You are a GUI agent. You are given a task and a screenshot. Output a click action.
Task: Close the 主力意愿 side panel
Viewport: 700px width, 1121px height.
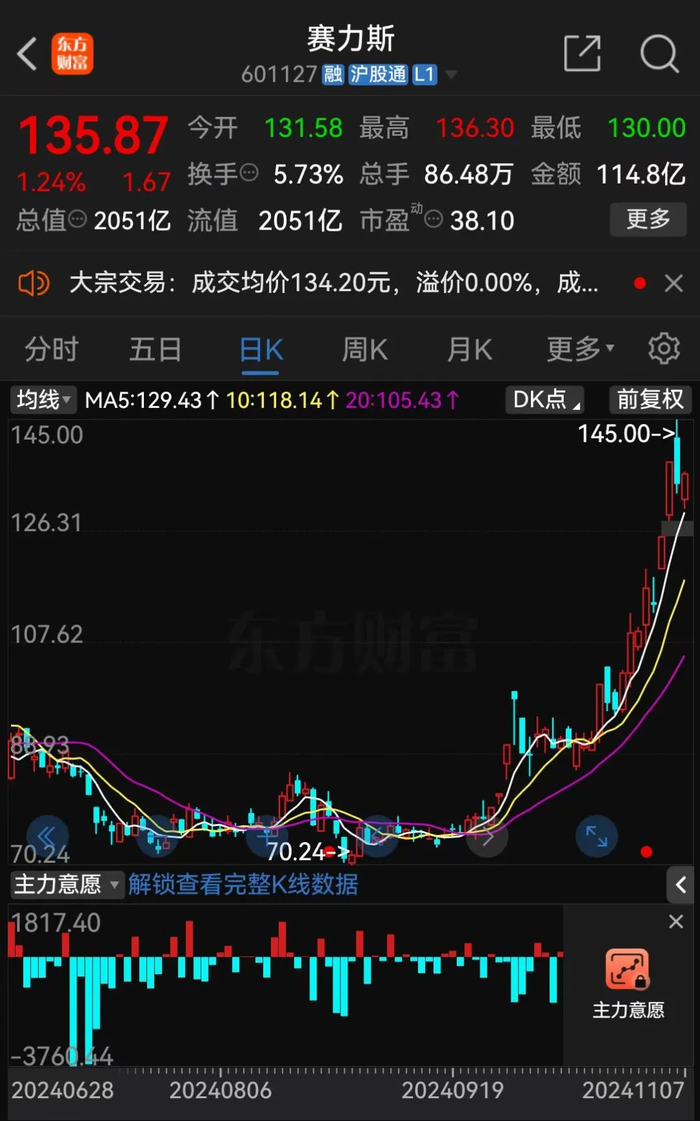675,921
